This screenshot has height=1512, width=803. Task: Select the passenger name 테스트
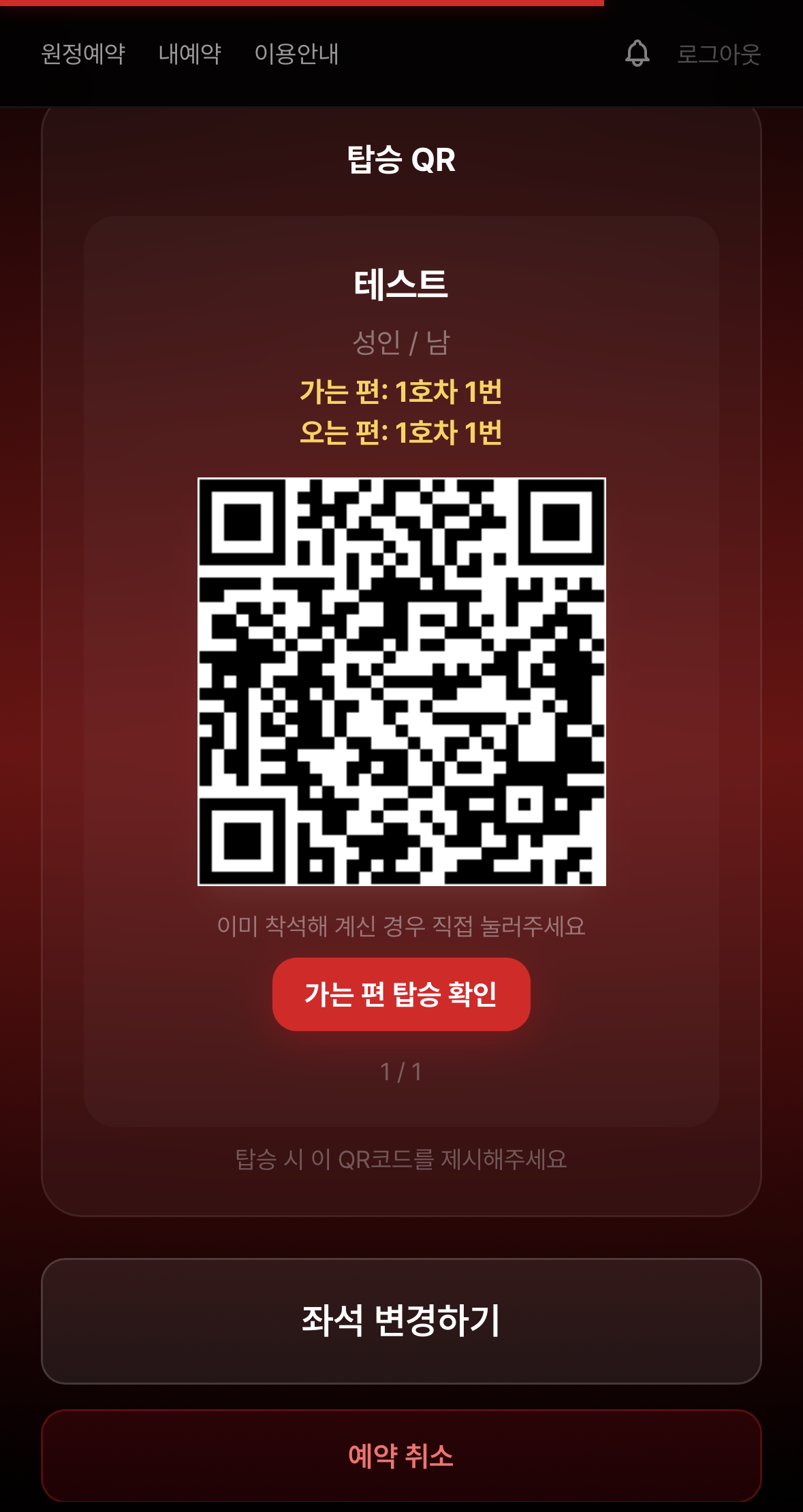point(401,282)
